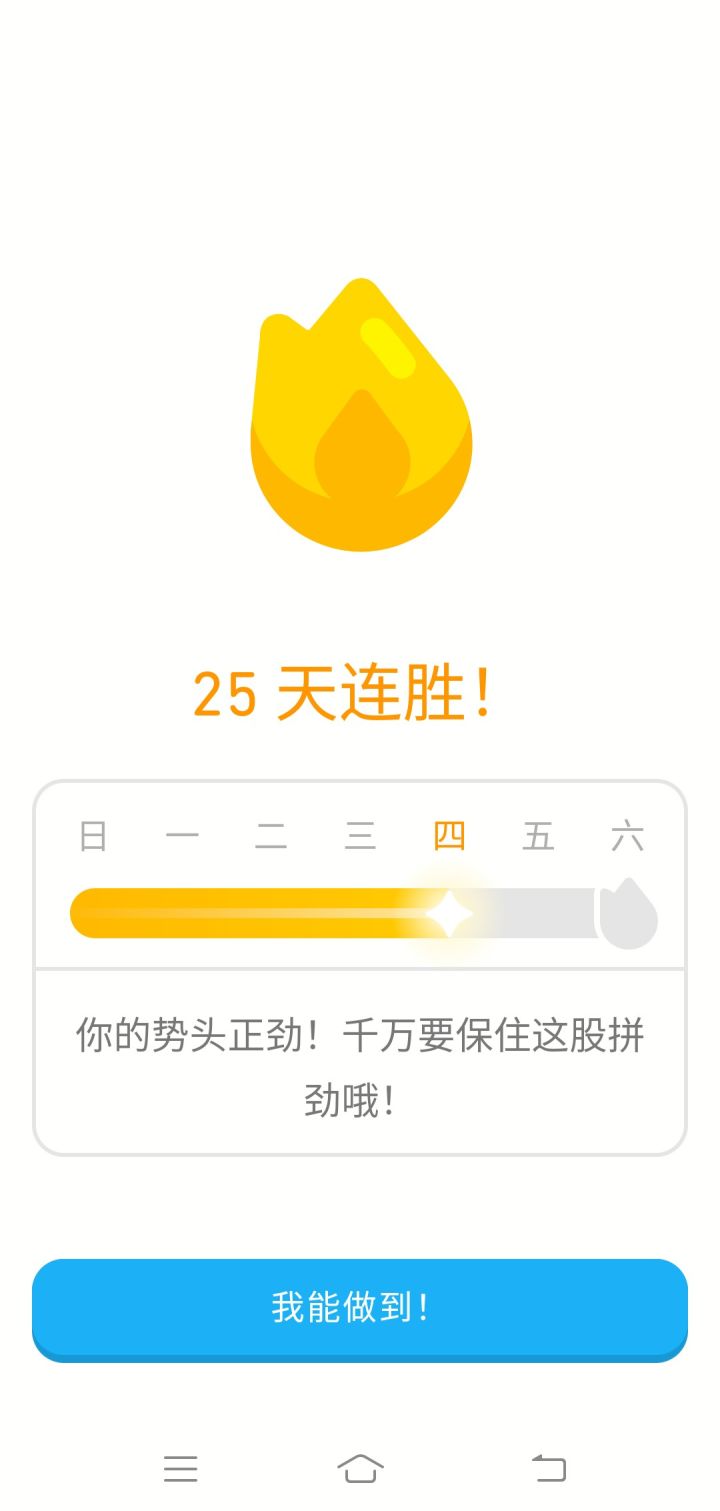Viewport: 720px width, 1511px height.
Task: Select the weekday label 五
Action: [539, 836]
